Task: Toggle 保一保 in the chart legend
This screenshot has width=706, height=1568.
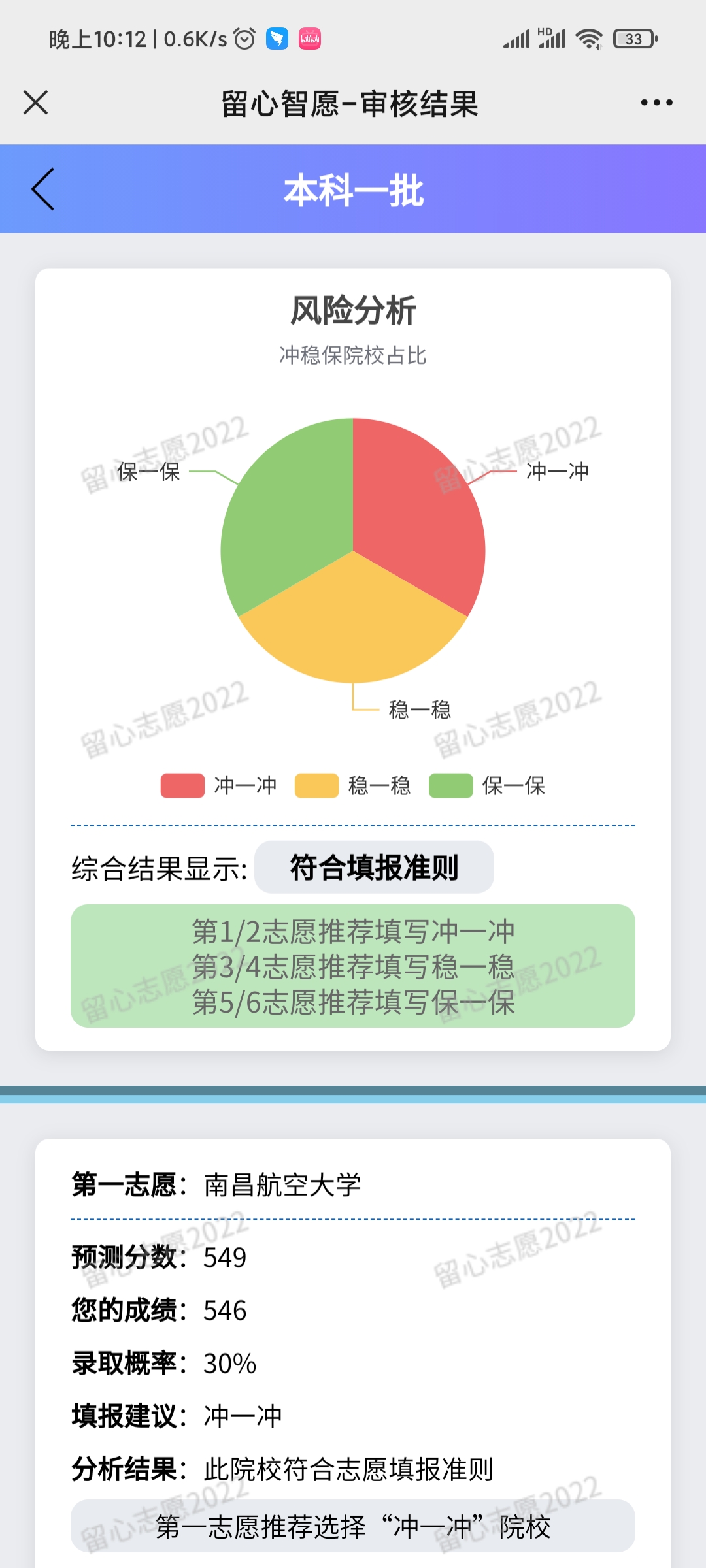Action: pos(487,785)
